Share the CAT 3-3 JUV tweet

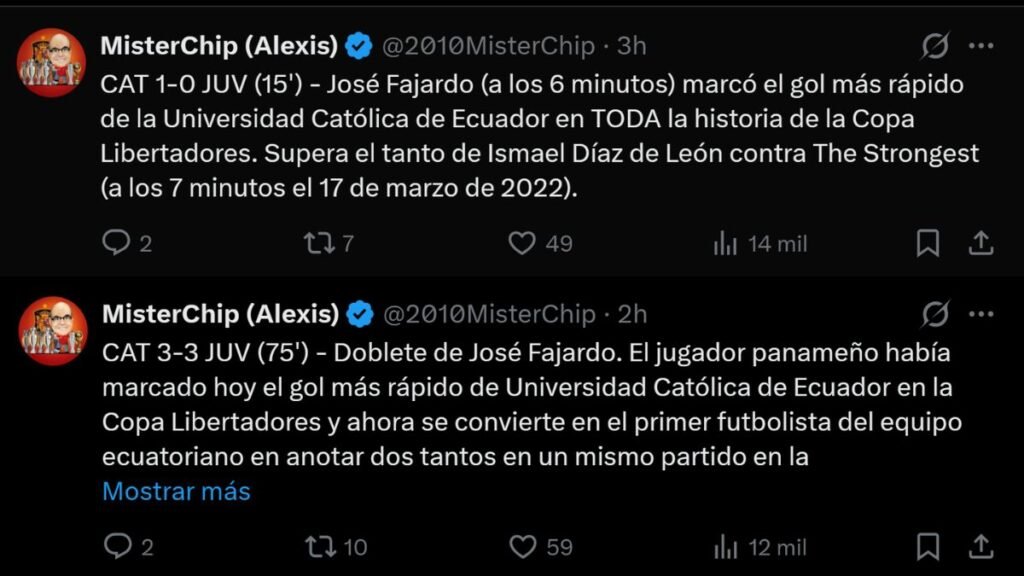981,546
